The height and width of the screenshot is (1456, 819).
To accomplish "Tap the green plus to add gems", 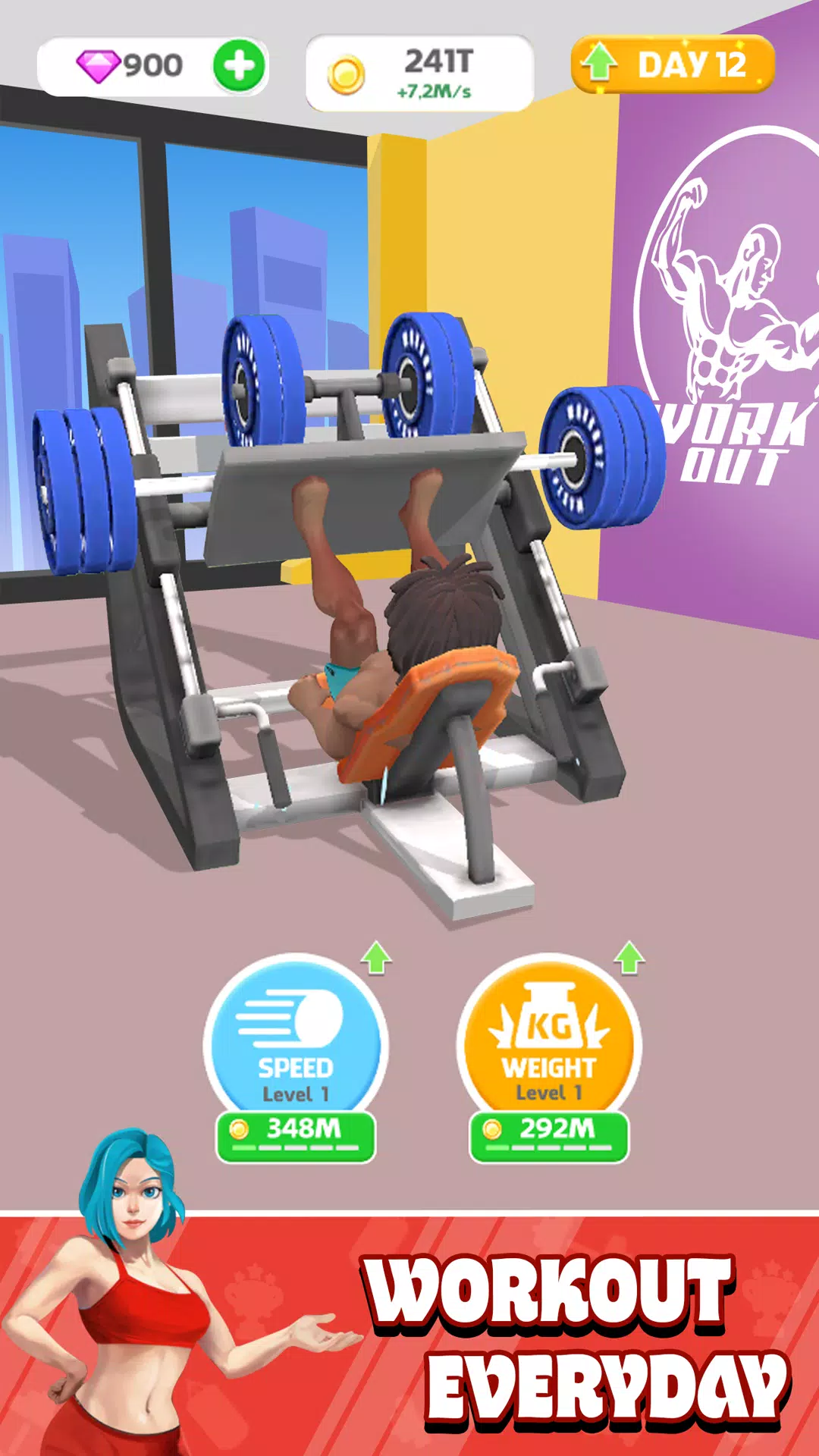I will [239, 66].
